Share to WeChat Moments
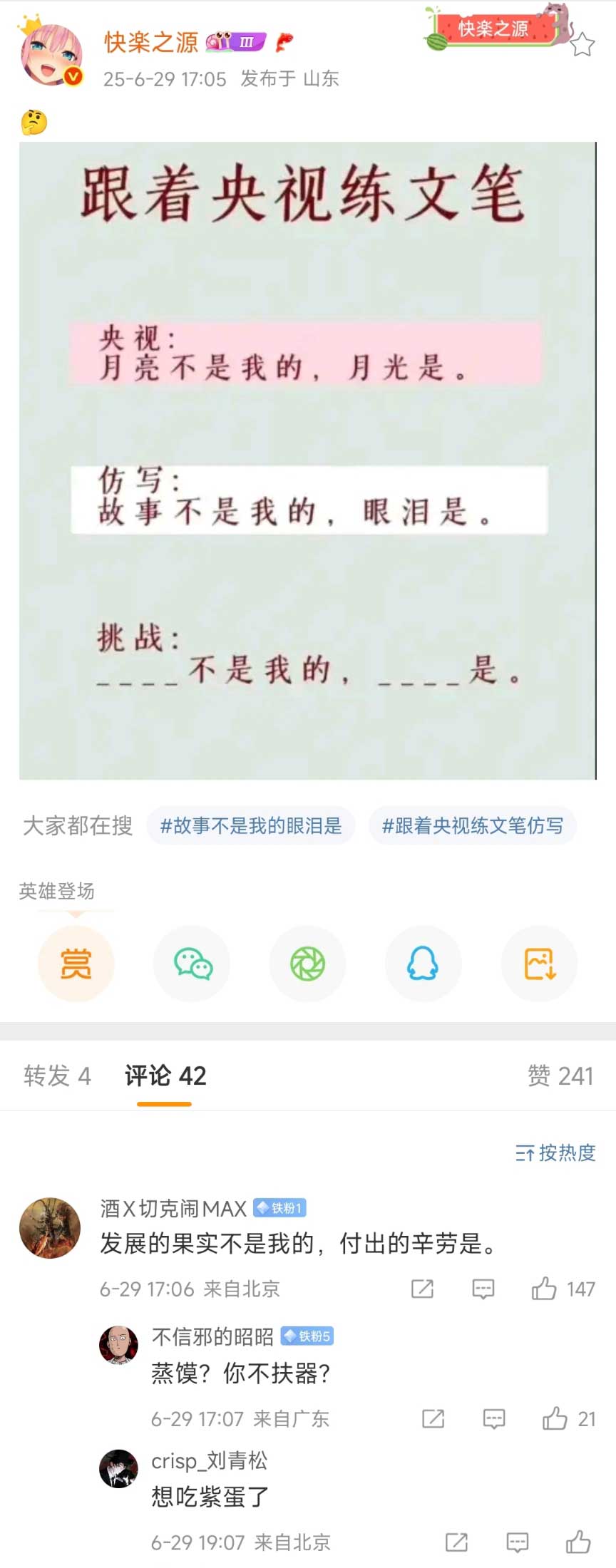Image resolution: width=616 pixels, height=1568 pixels. [307, 964]
